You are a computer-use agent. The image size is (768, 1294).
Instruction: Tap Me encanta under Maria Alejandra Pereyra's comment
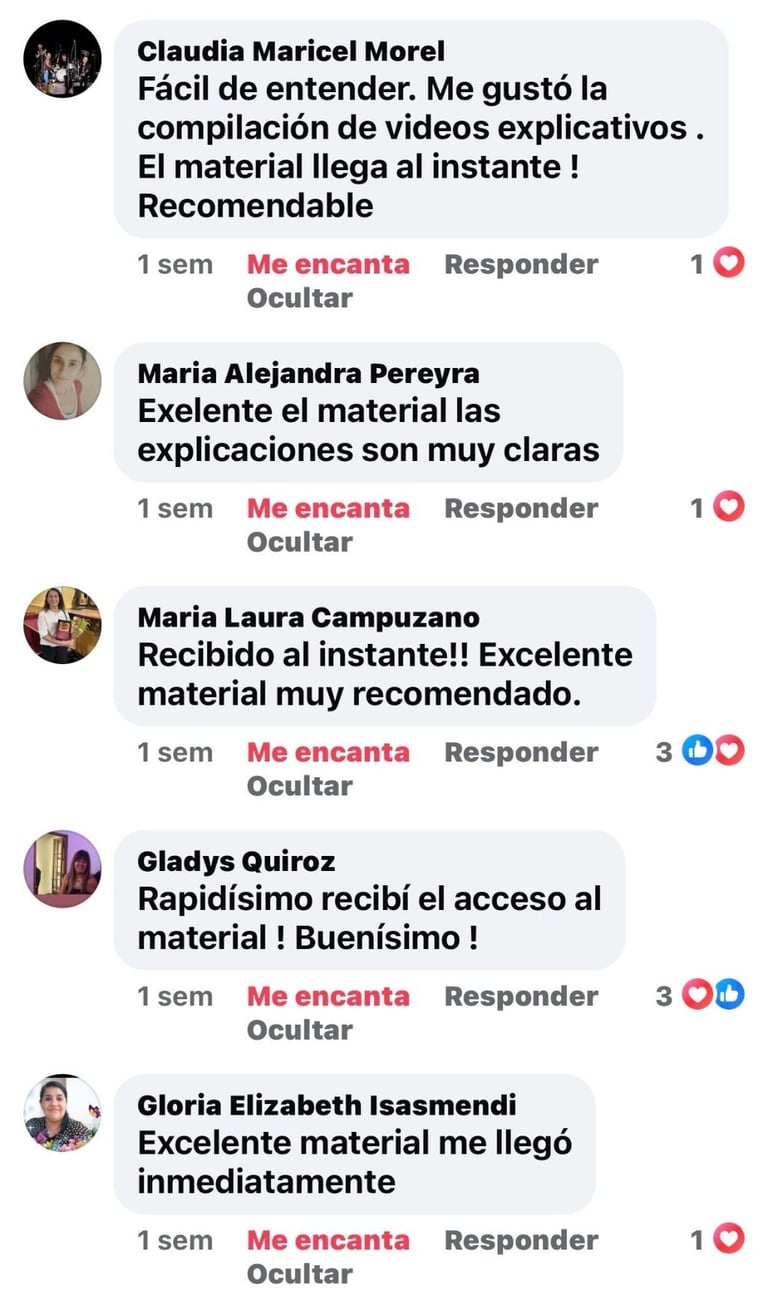(x=328, y=508)
